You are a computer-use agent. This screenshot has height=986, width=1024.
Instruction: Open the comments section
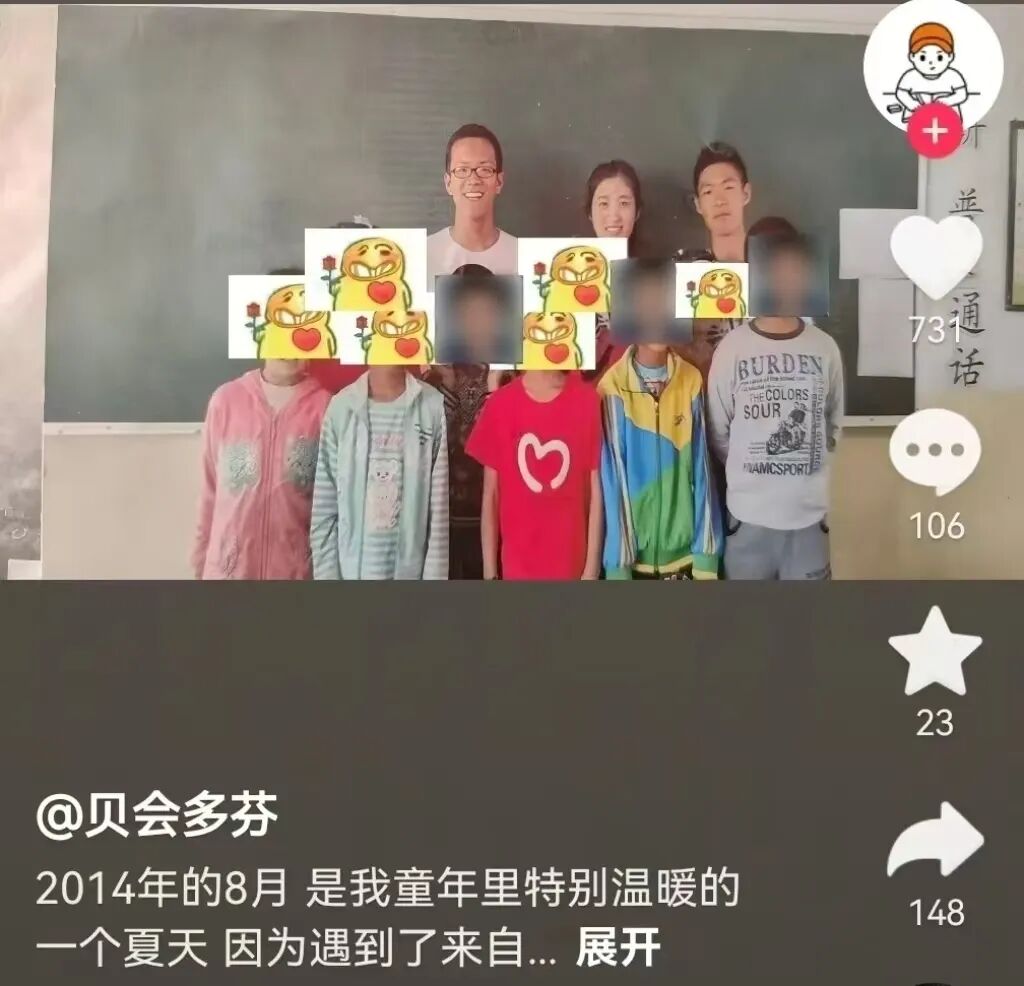point(935,452)
